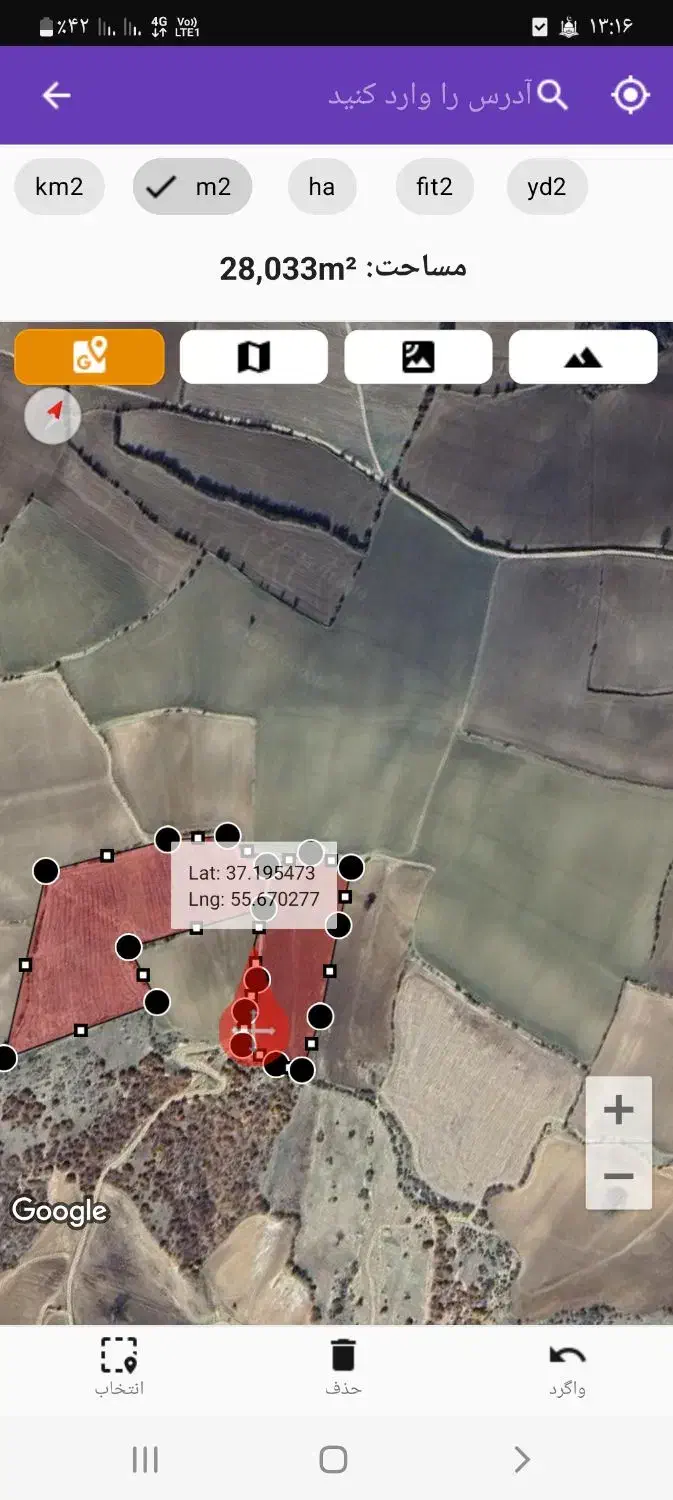Center map on my current location
The width and height of the screenshot is (673, 1500).
(x=630, y=95)
